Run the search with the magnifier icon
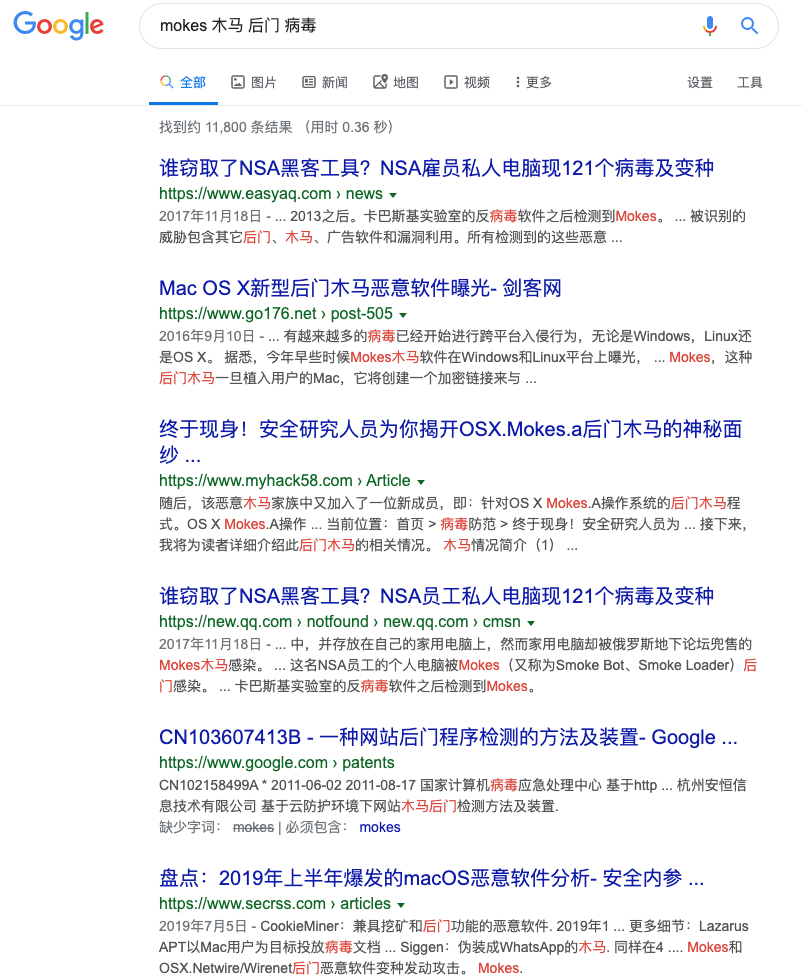This screenshot has width=802, height=977. click(x=750, y=26)
